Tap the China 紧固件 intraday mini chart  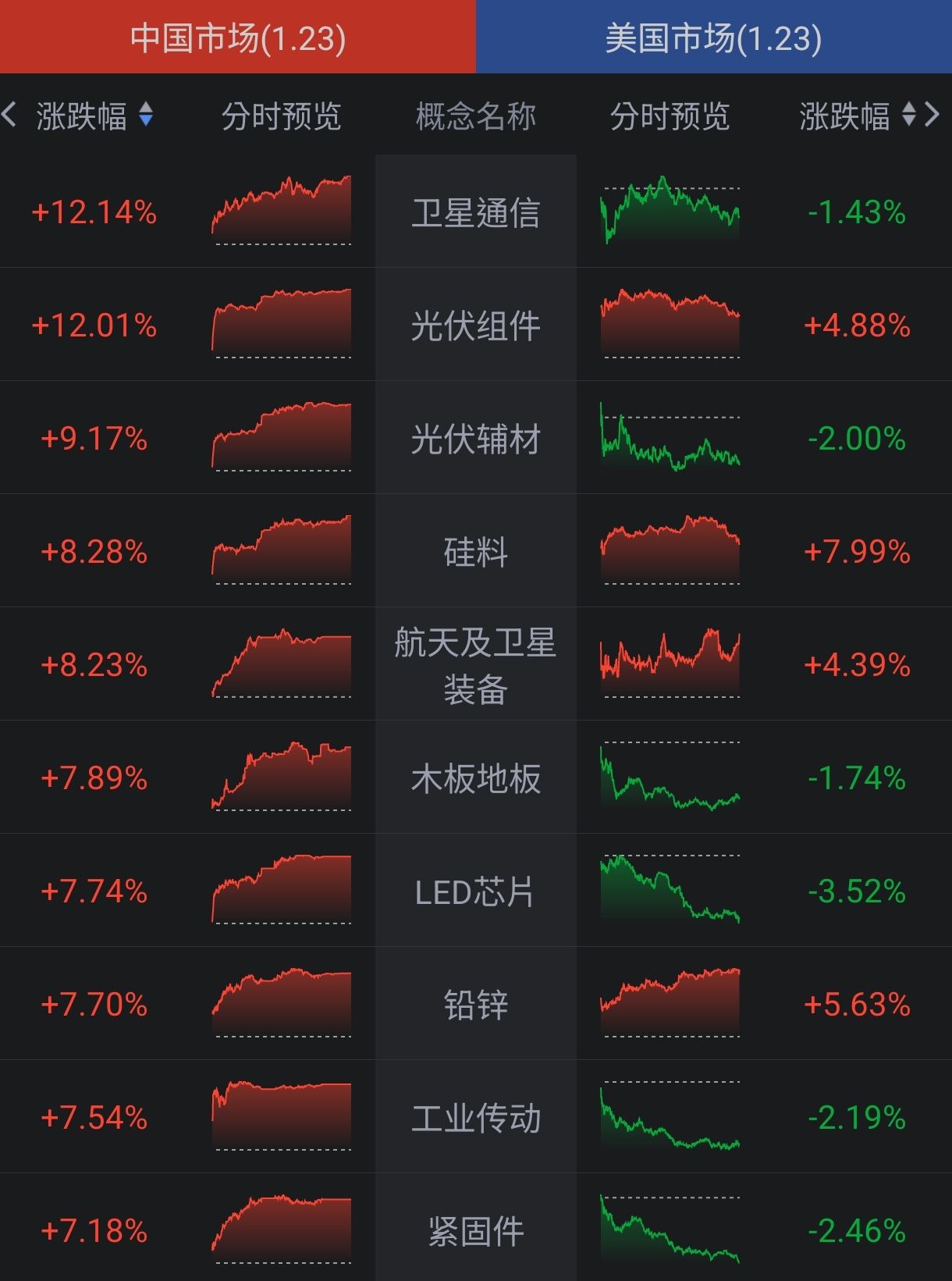pos(281,1231)
